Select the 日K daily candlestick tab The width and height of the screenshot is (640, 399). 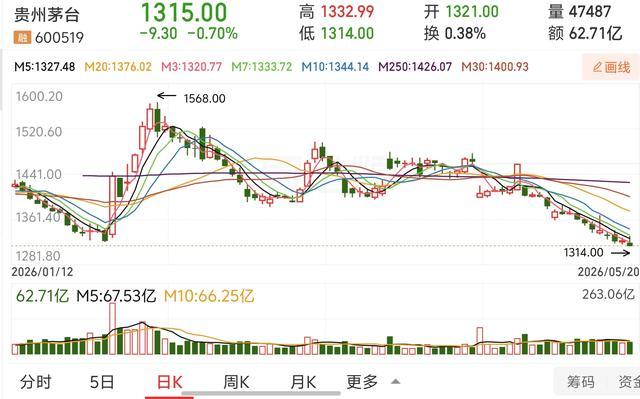(170, 382)
